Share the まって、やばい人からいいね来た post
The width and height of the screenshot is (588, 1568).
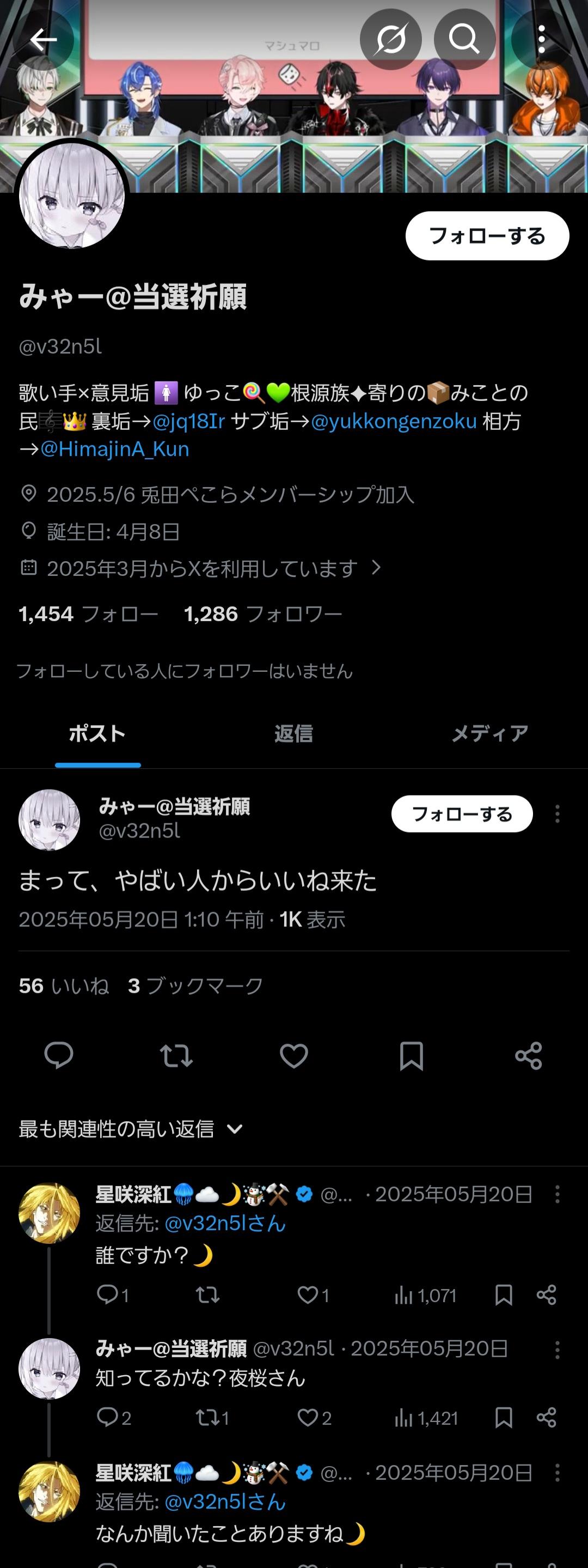click(528, 1055)
